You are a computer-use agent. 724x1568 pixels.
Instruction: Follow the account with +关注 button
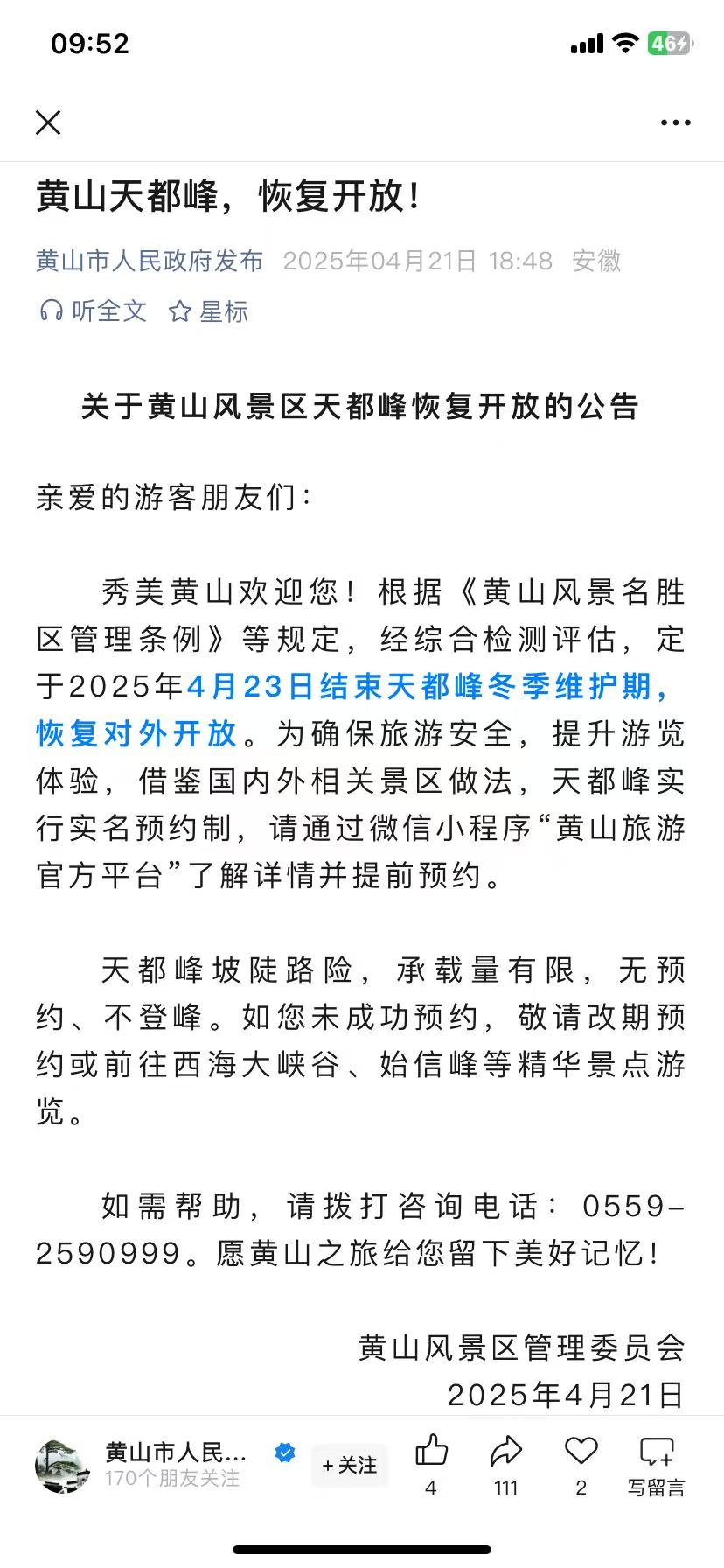click(x=349, y=1465)
